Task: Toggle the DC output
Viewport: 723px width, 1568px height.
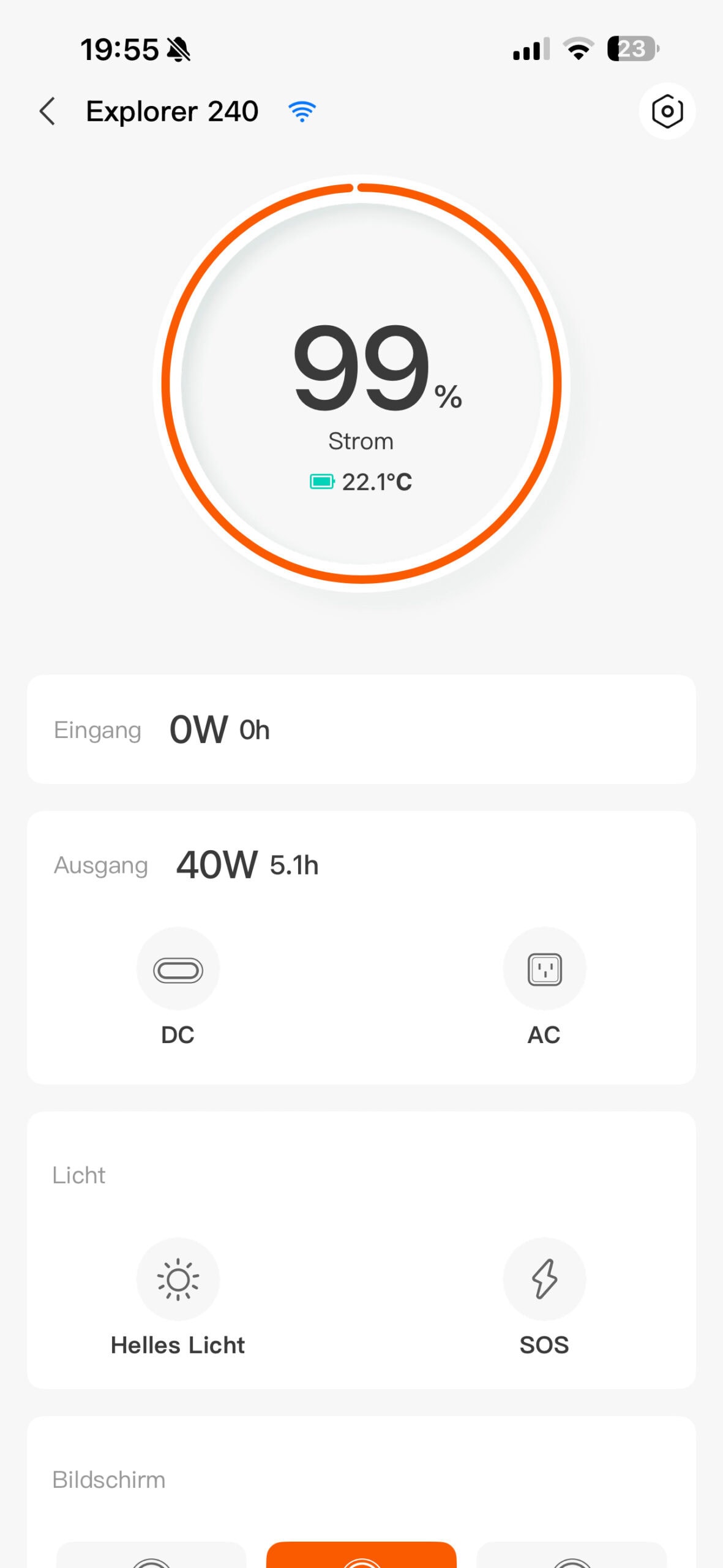Action: coord(178,970)
